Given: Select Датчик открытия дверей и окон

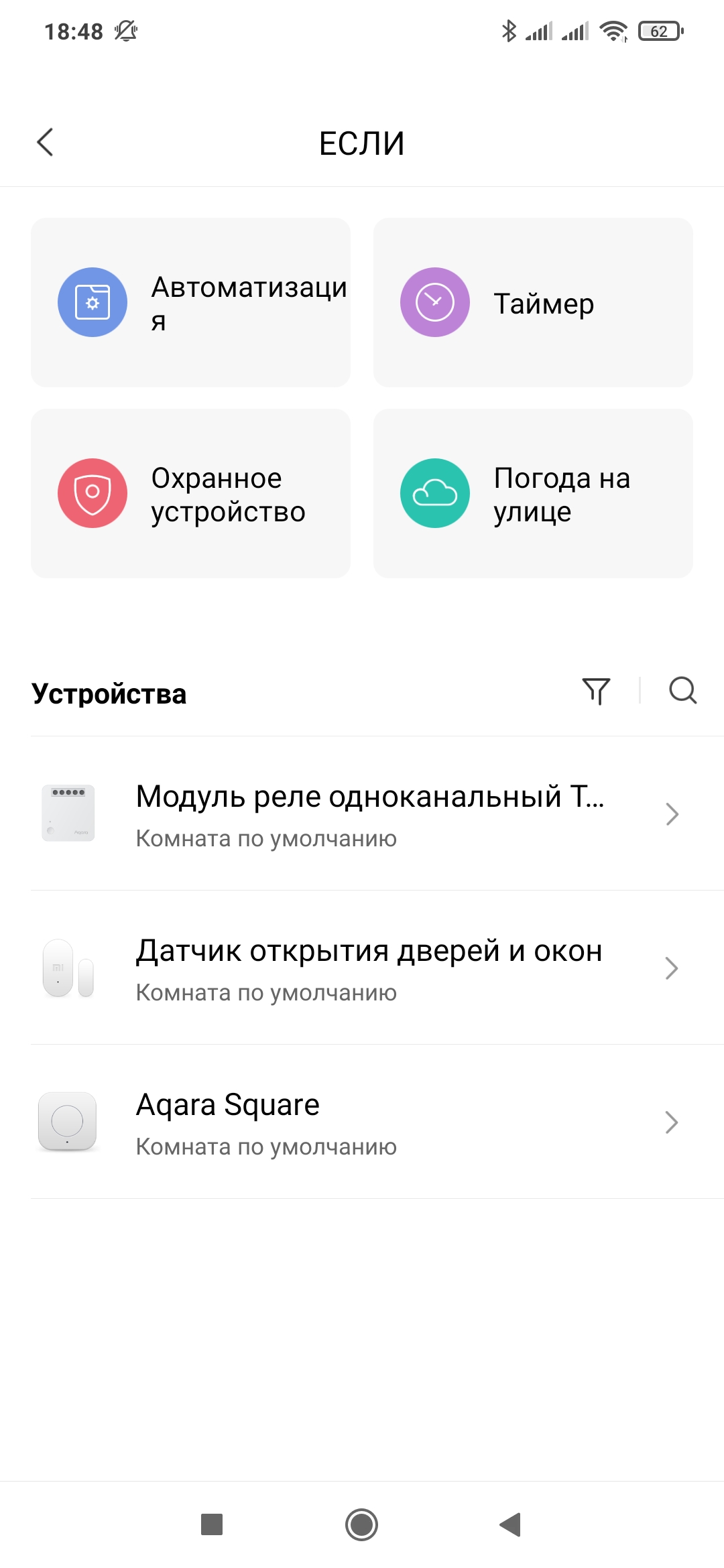Looking at the screenshot, I should click(362, 968).
